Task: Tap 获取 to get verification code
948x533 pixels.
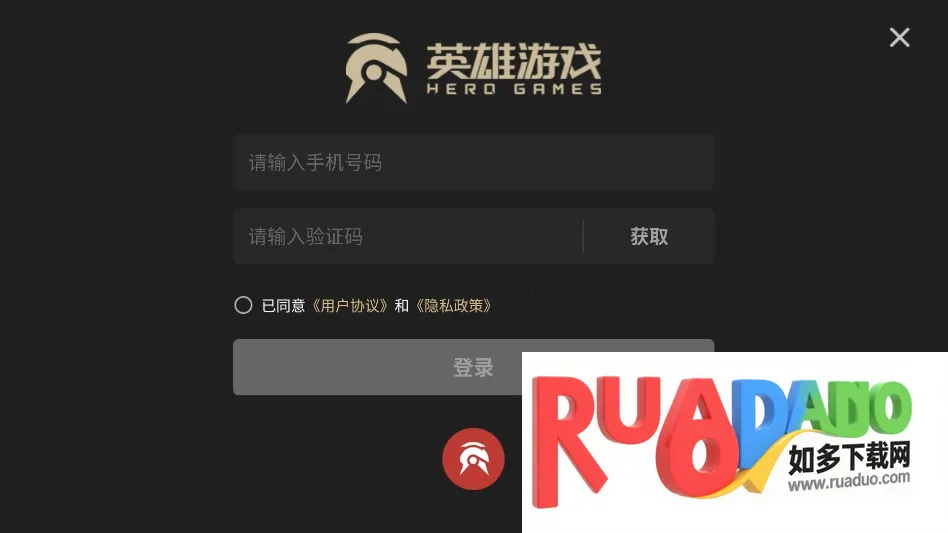Action: [x=649, y=237]
